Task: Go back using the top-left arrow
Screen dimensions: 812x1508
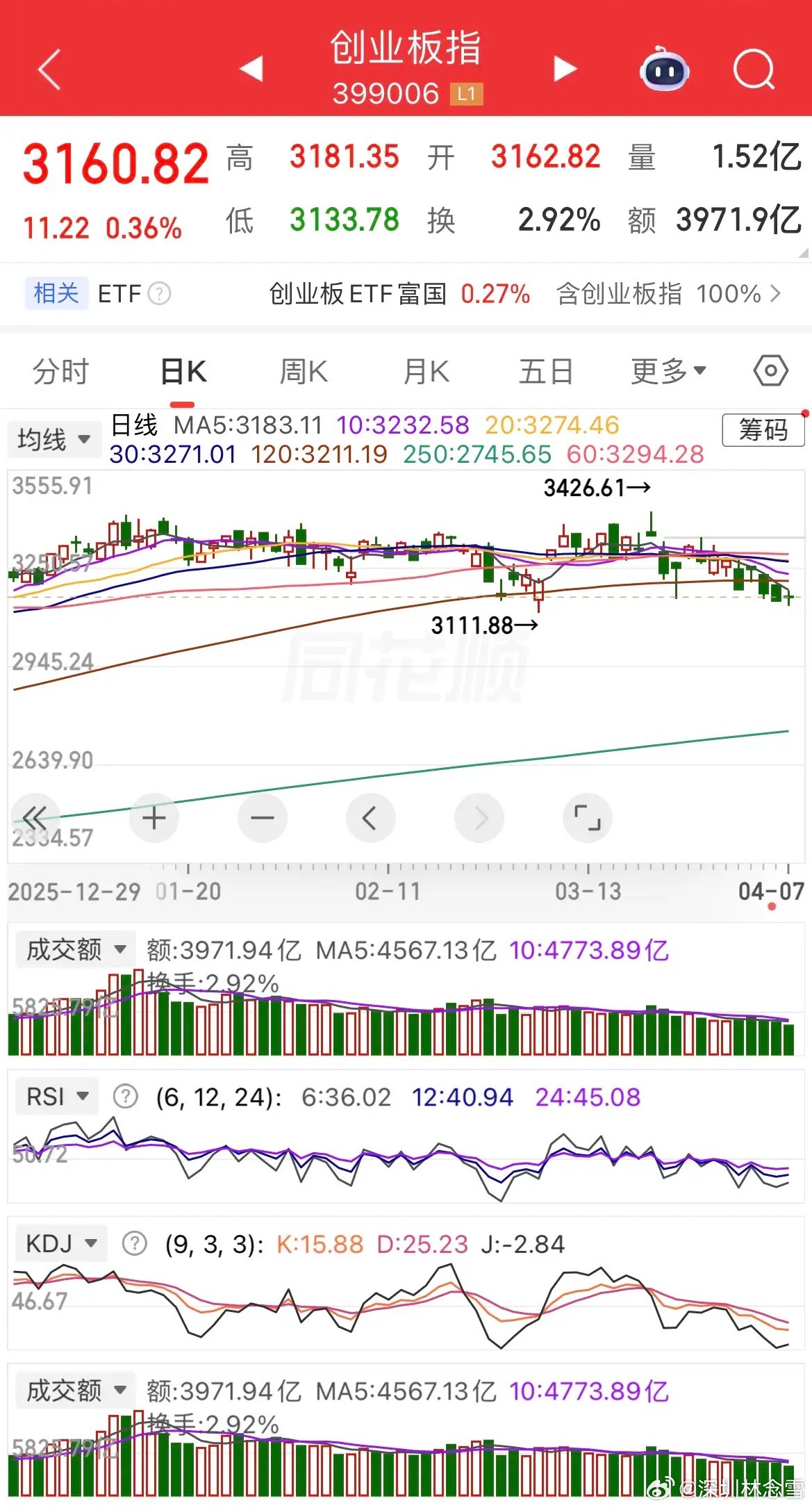Action: click(49, 69)
